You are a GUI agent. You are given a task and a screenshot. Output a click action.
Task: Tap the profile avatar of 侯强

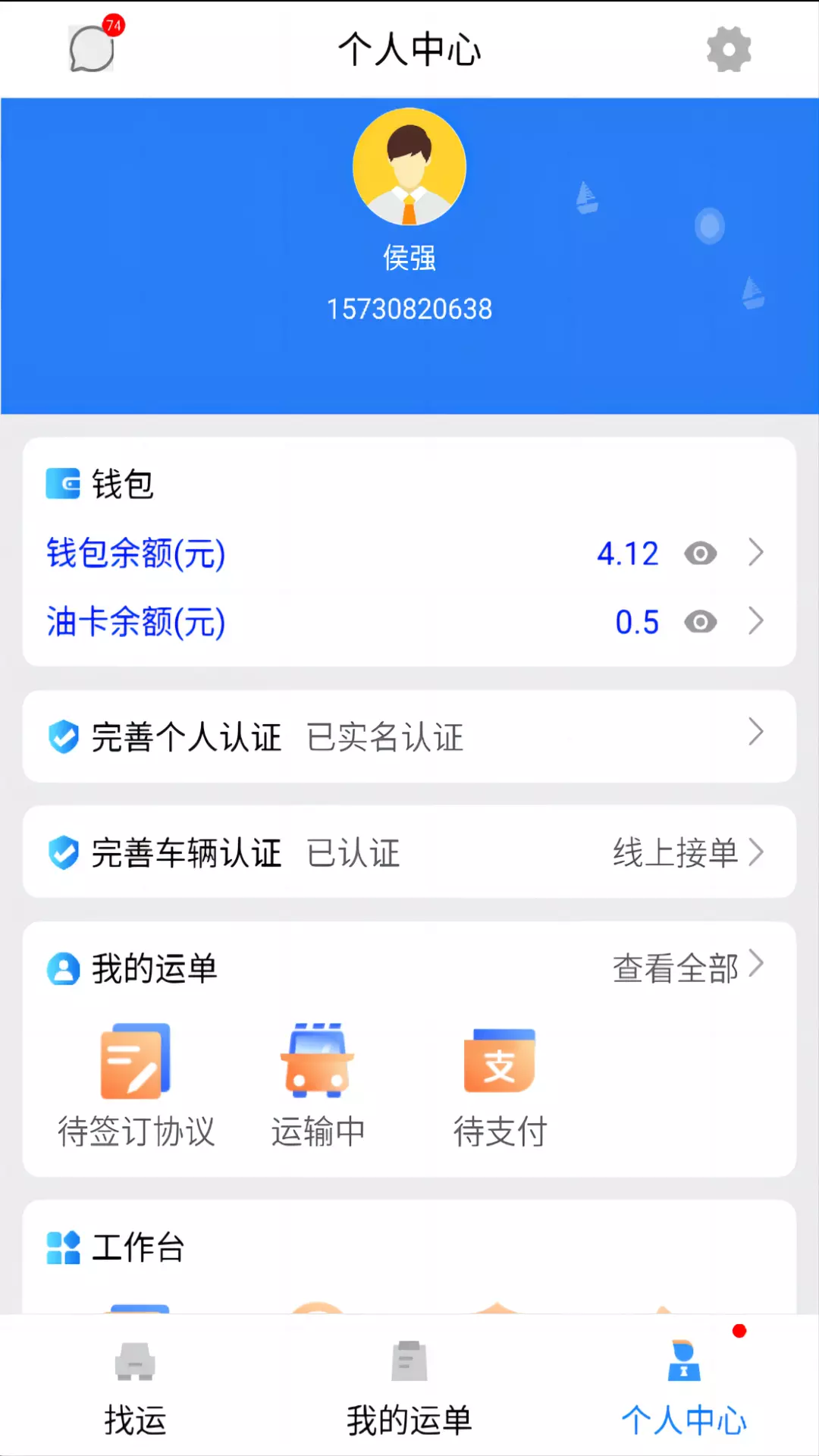point(409,167)
